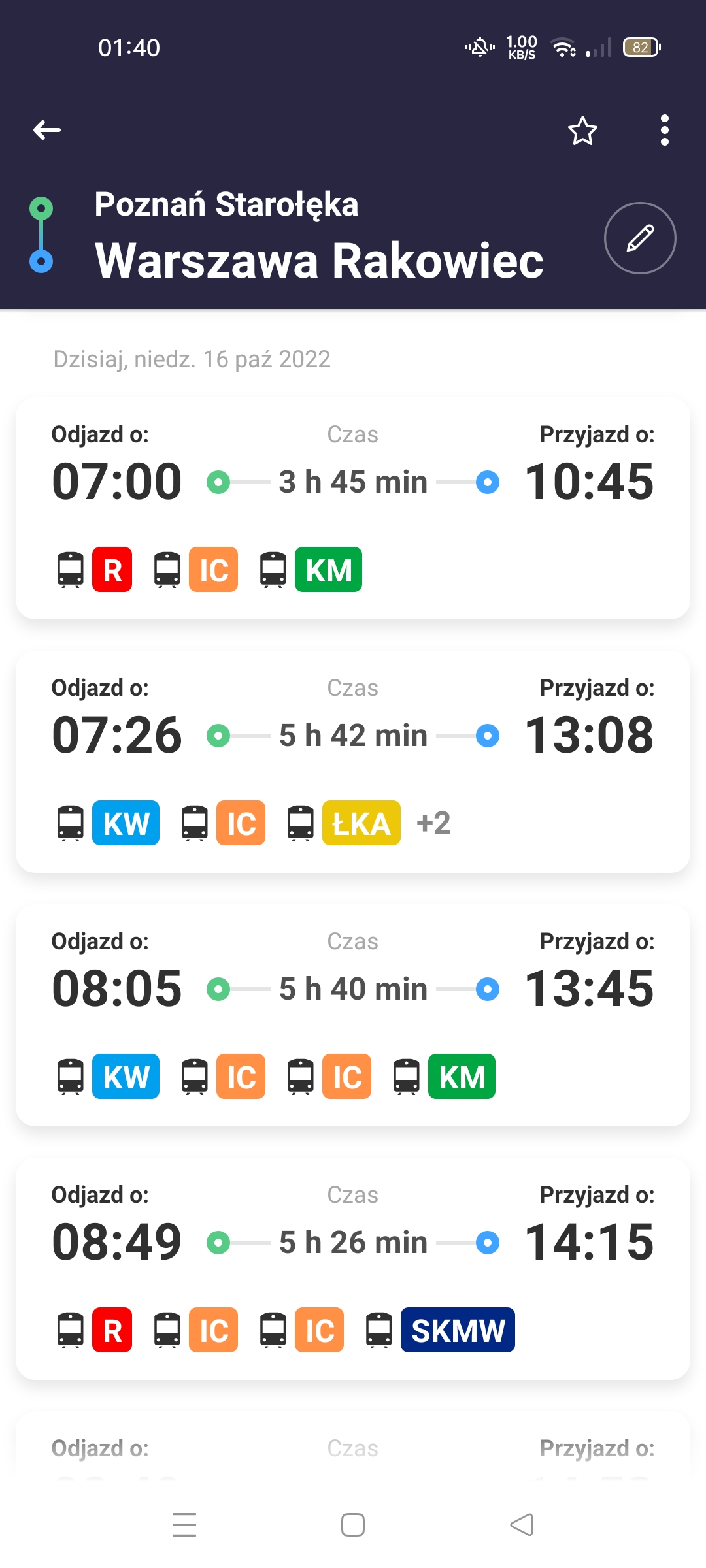706x1568 pixels.
Task: Open recent apps from navigation bar
Action: [x=184, y=1525]
